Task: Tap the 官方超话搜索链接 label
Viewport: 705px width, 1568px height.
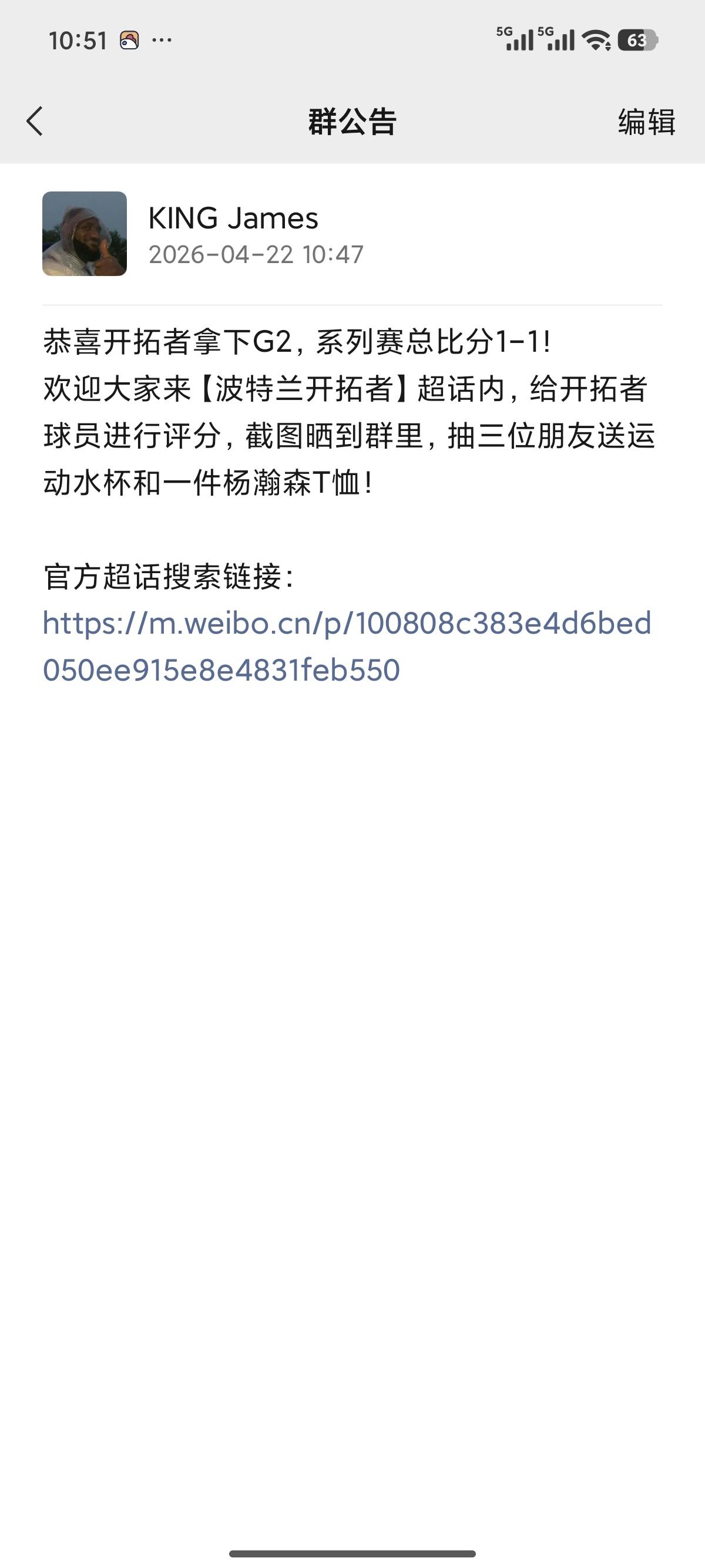Action: (168, 575)
